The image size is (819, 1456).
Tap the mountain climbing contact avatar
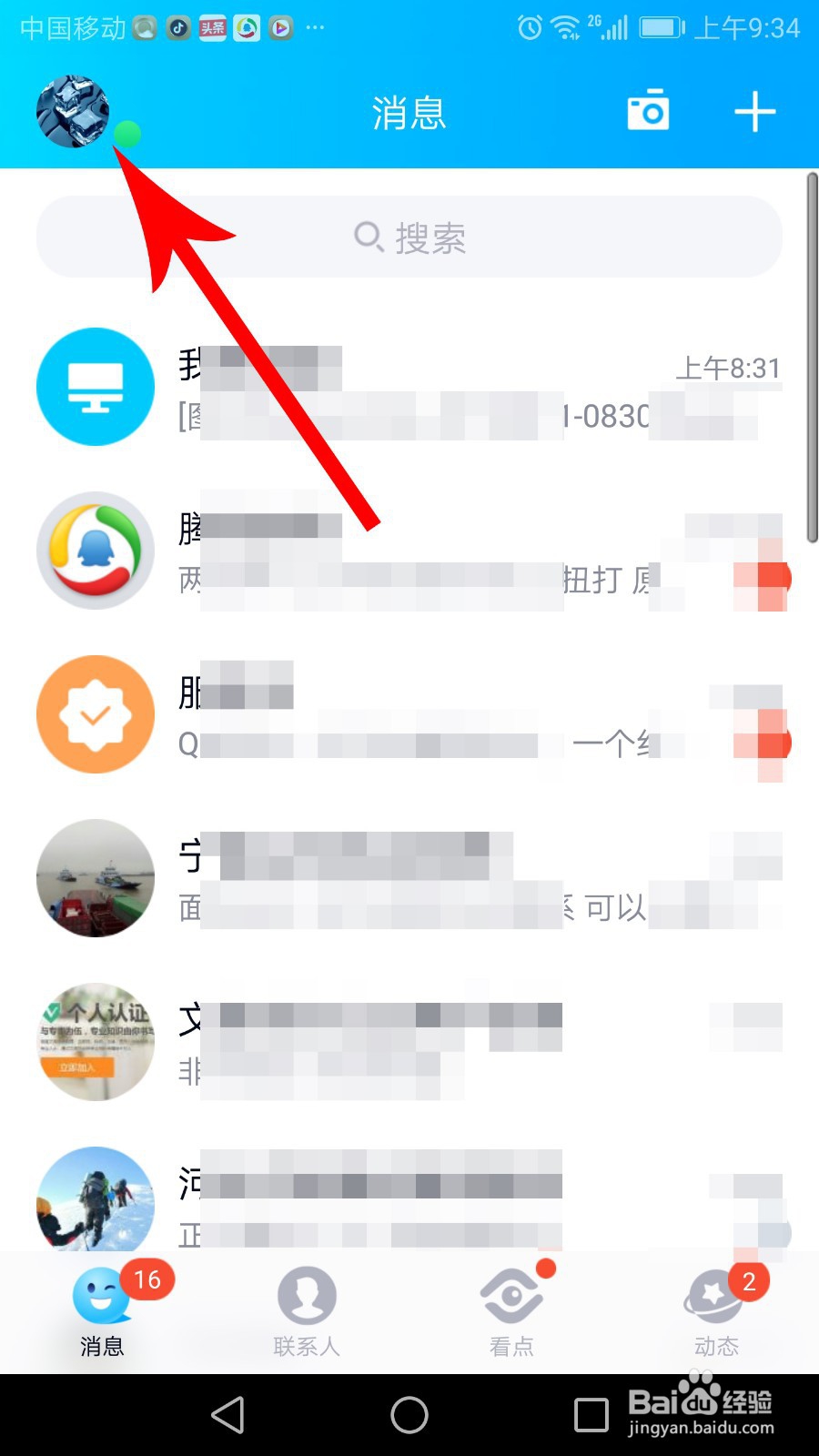click(95, 1203)
